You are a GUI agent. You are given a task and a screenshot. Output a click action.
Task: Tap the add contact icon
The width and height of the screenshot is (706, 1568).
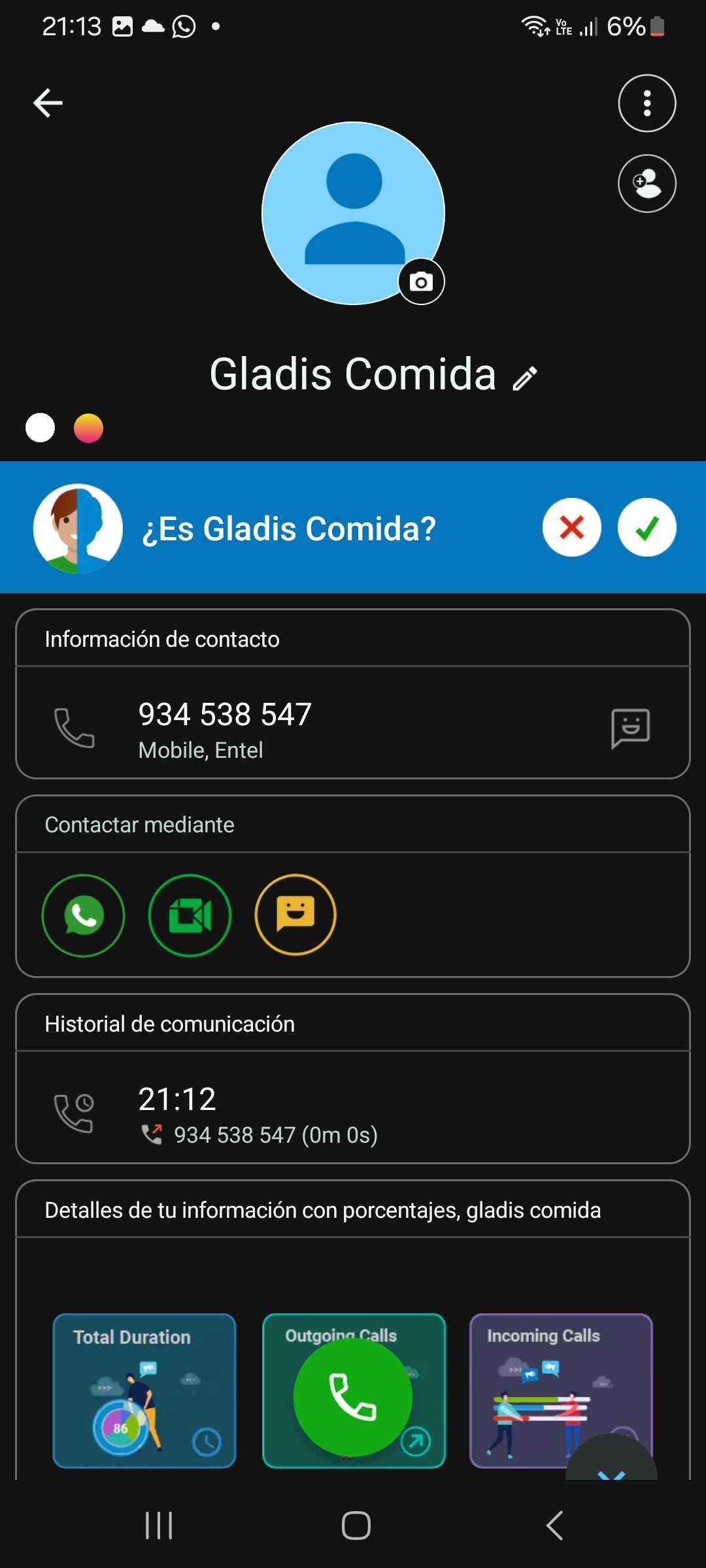tap(647, 184)
